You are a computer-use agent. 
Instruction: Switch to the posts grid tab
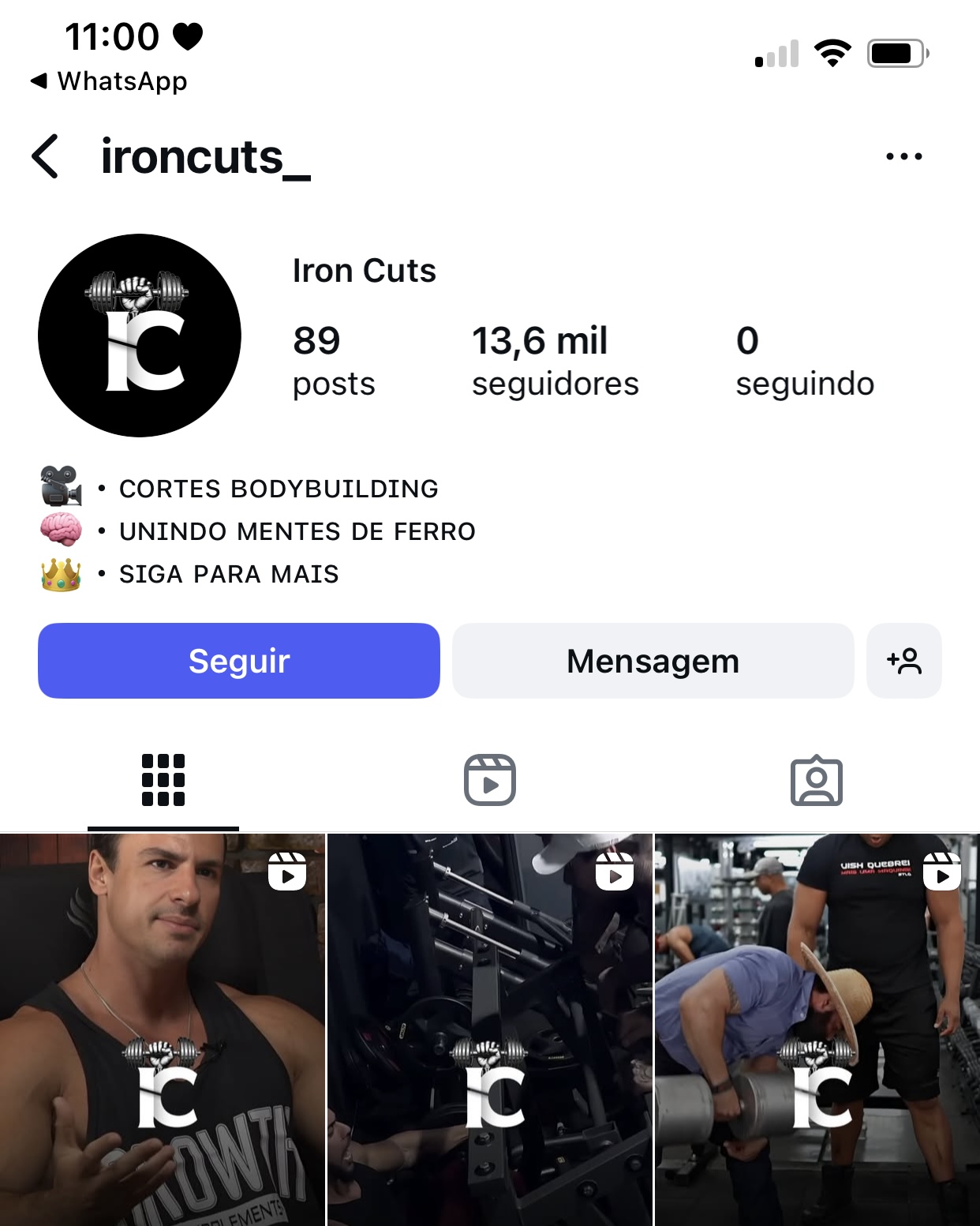pyautogui.click(x=163, y=780)
